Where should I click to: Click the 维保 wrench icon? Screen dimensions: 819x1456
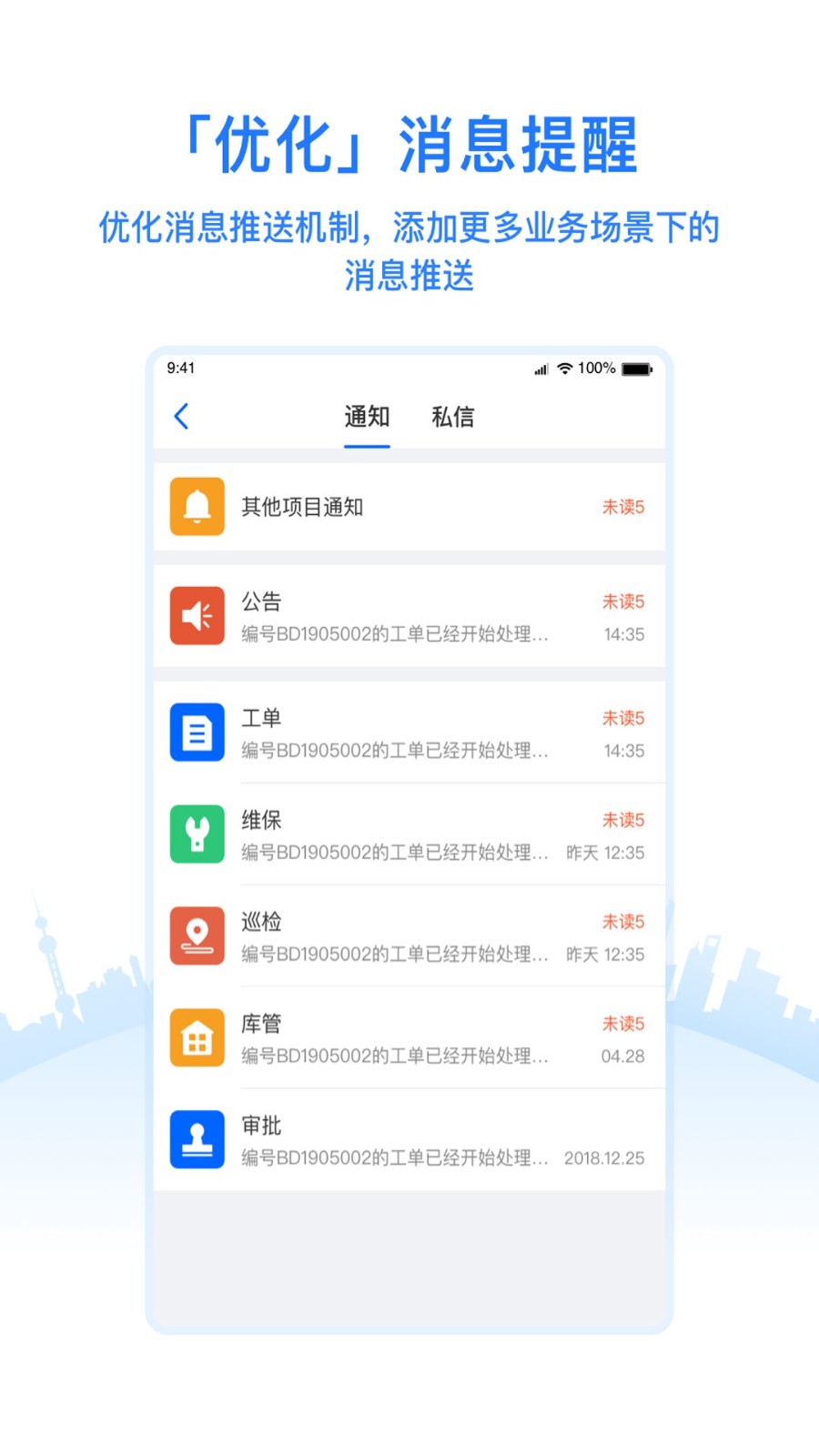click(x=197, y=834)
